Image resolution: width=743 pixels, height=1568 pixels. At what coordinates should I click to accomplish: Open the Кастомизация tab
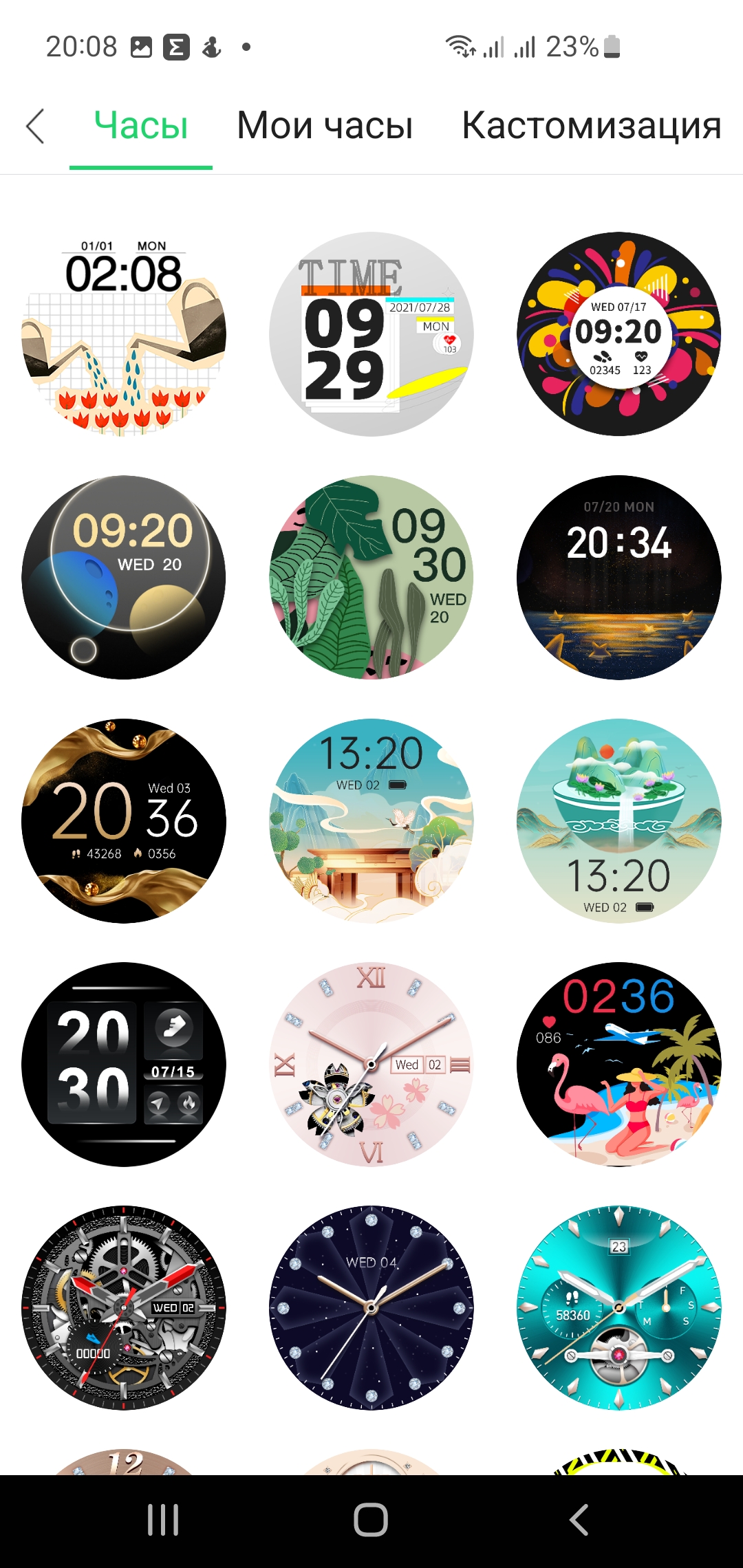(592, 126)
